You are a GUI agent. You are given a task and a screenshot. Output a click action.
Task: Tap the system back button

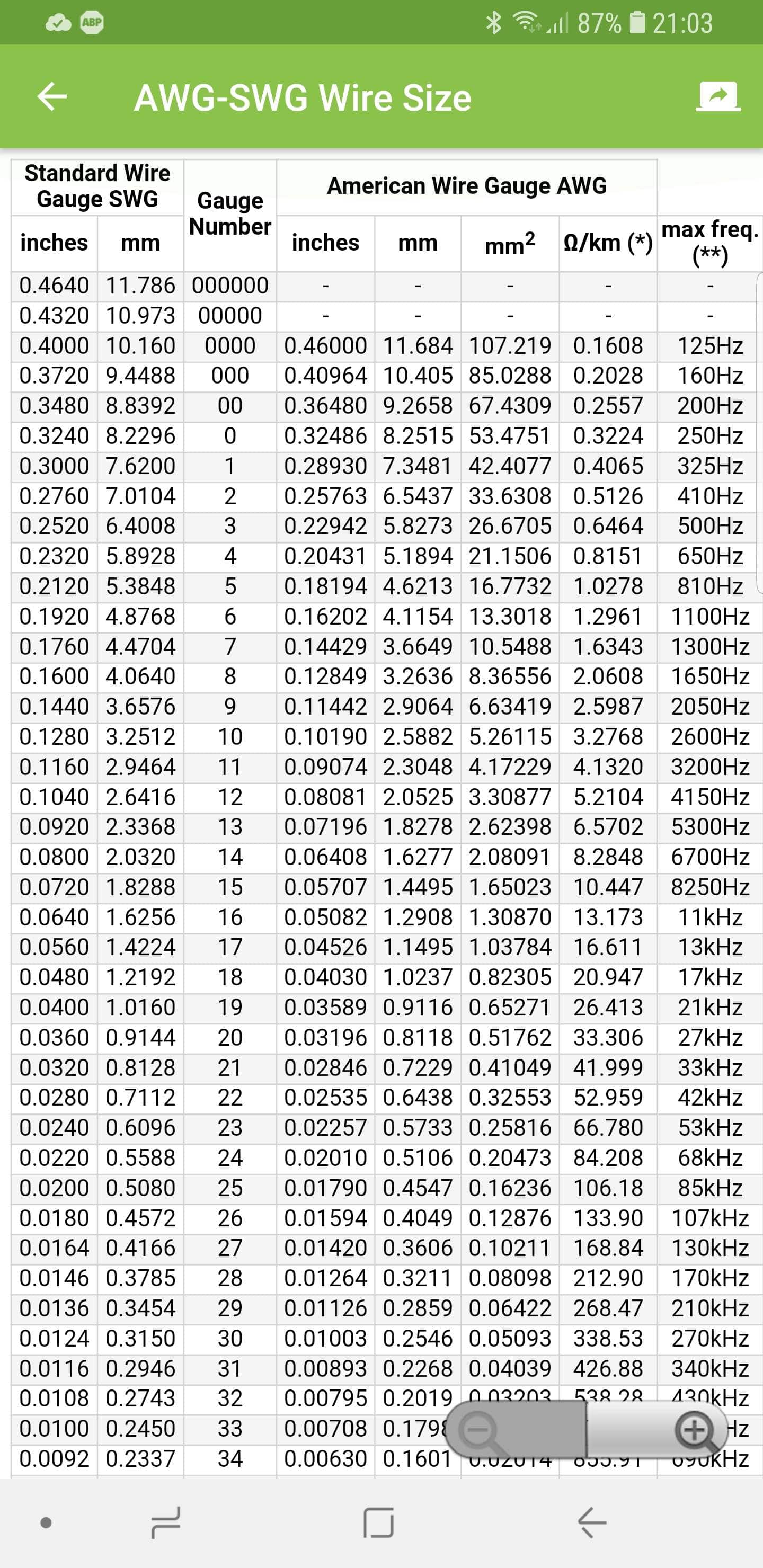(x=591, y=1523)
